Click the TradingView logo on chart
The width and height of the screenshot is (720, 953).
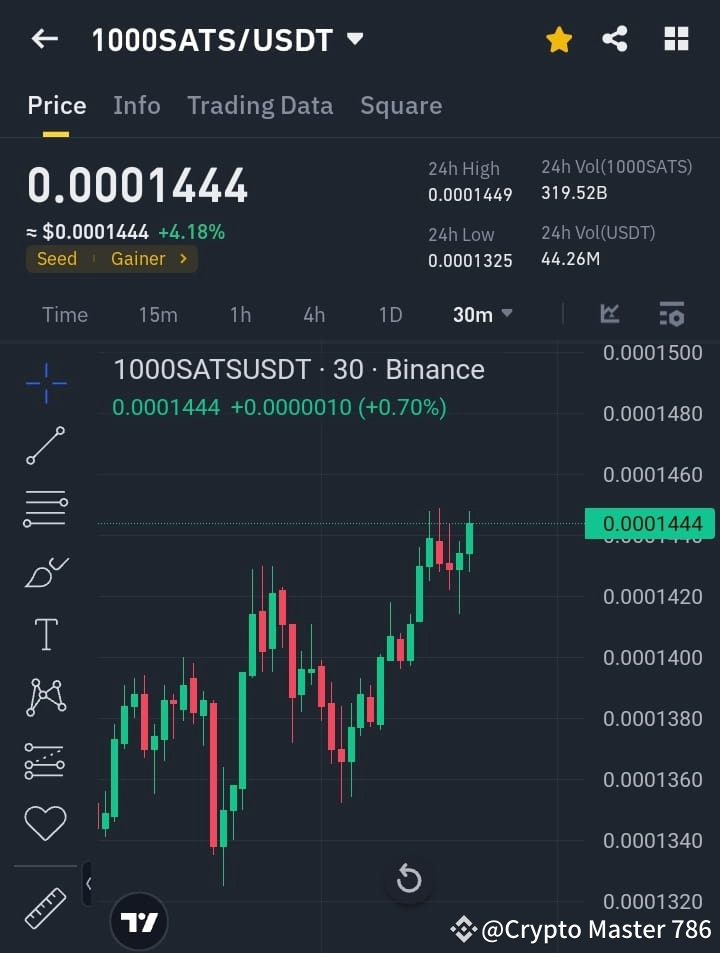pos(138,920)
